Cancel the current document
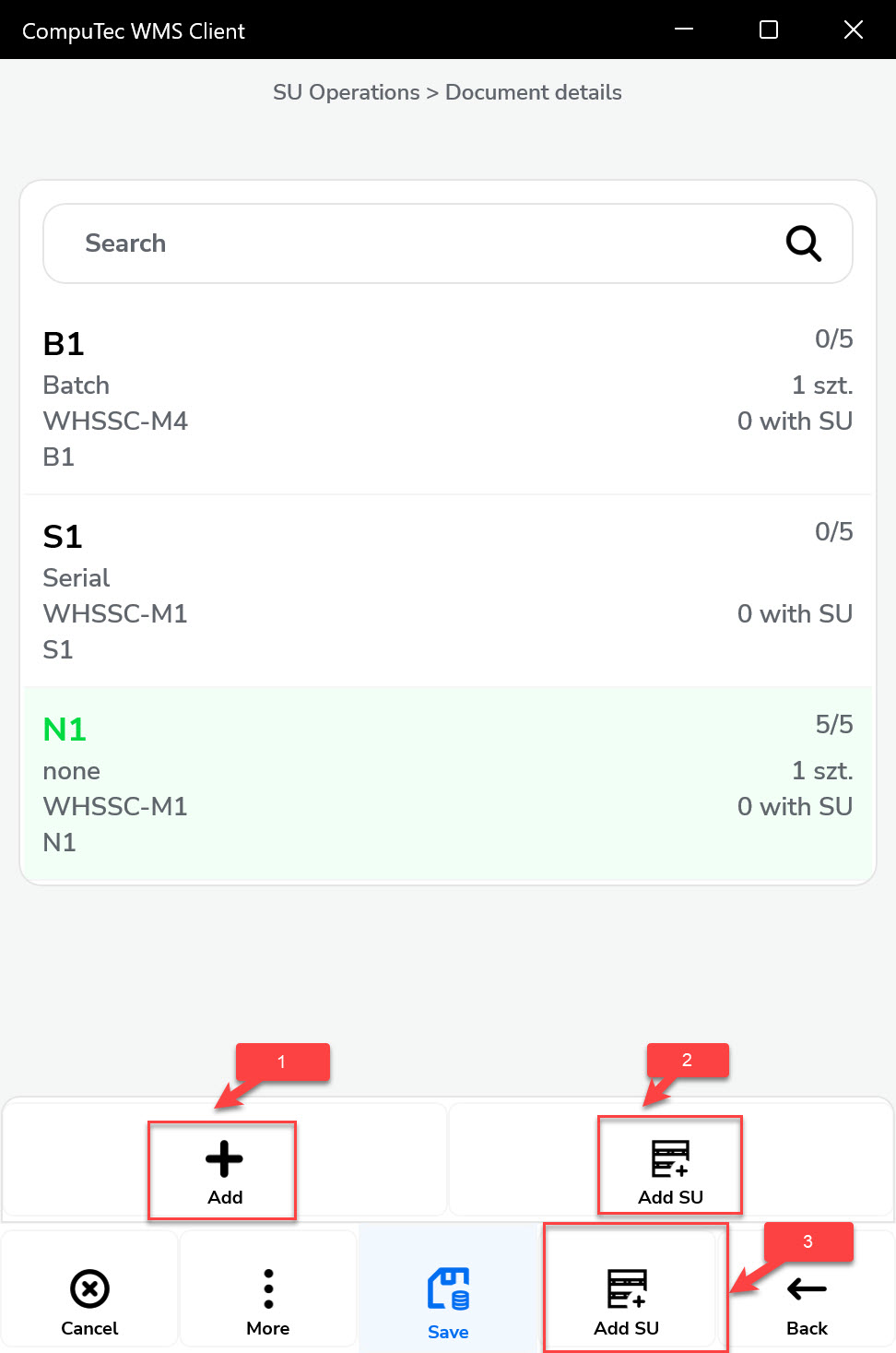Viewport: 896px width, 1353px height. [x=89, y=1300]
